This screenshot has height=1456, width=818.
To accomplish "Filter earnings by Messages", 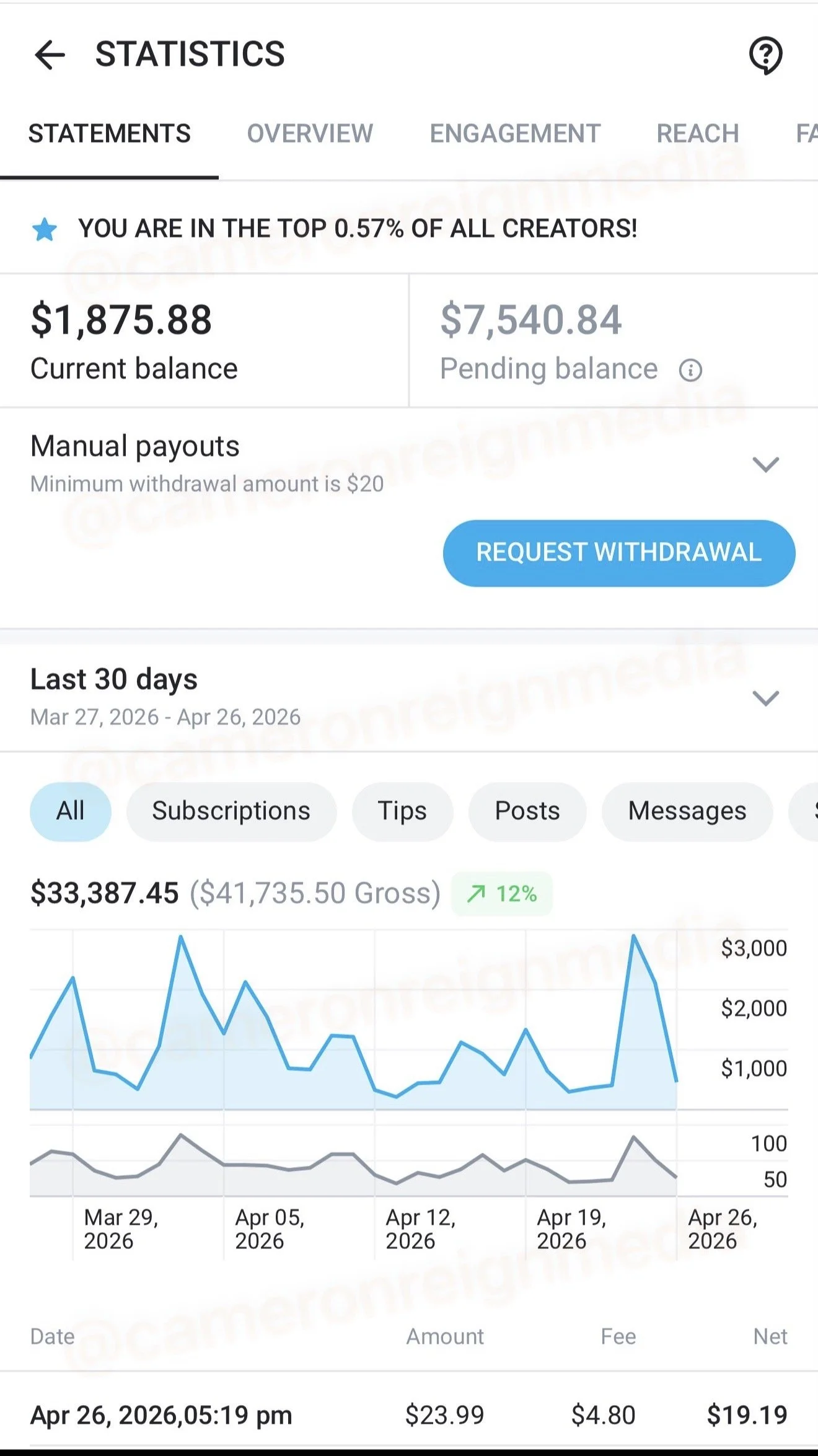I will pyautogui.click(x=687, y=811).
